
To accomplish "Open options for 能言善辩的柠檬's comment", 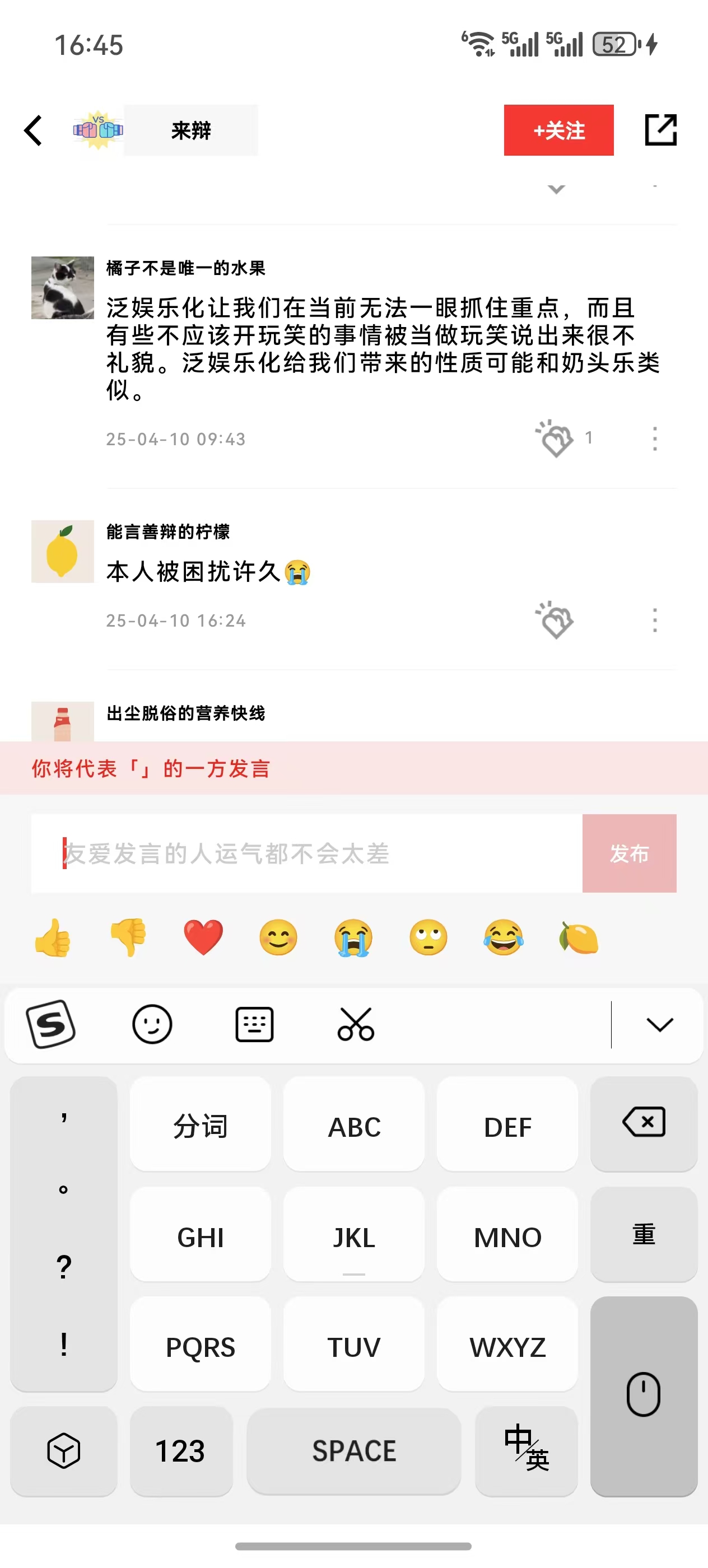I will coord(654,620).
